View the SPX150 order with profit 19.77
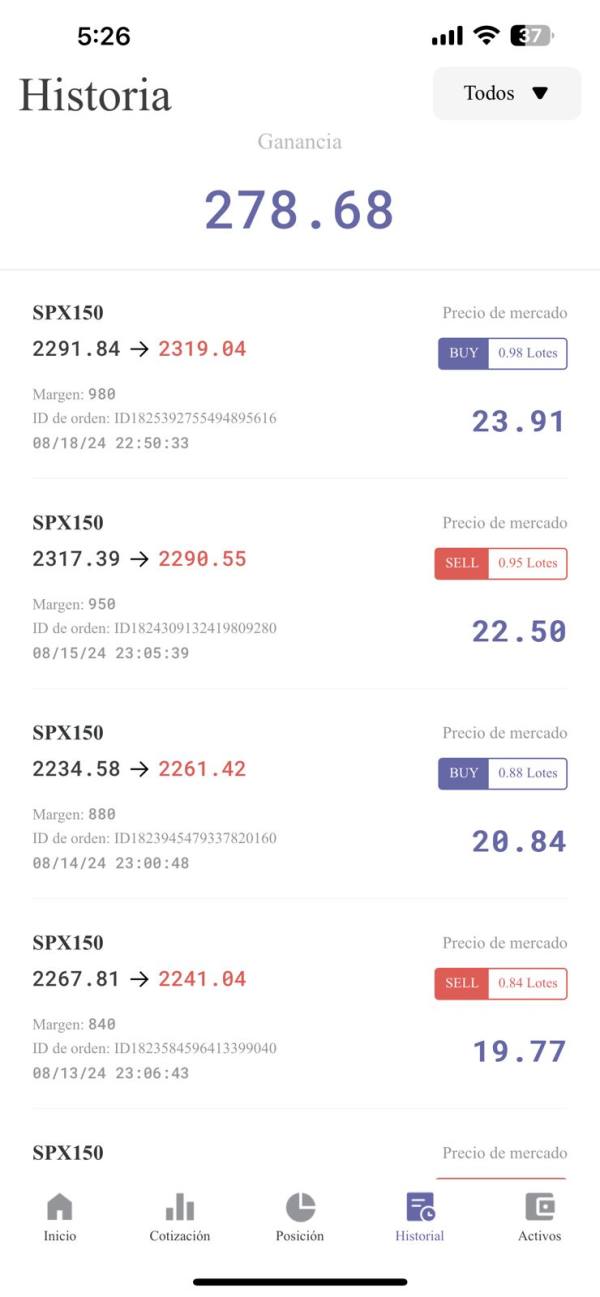 pos(300,1004)
